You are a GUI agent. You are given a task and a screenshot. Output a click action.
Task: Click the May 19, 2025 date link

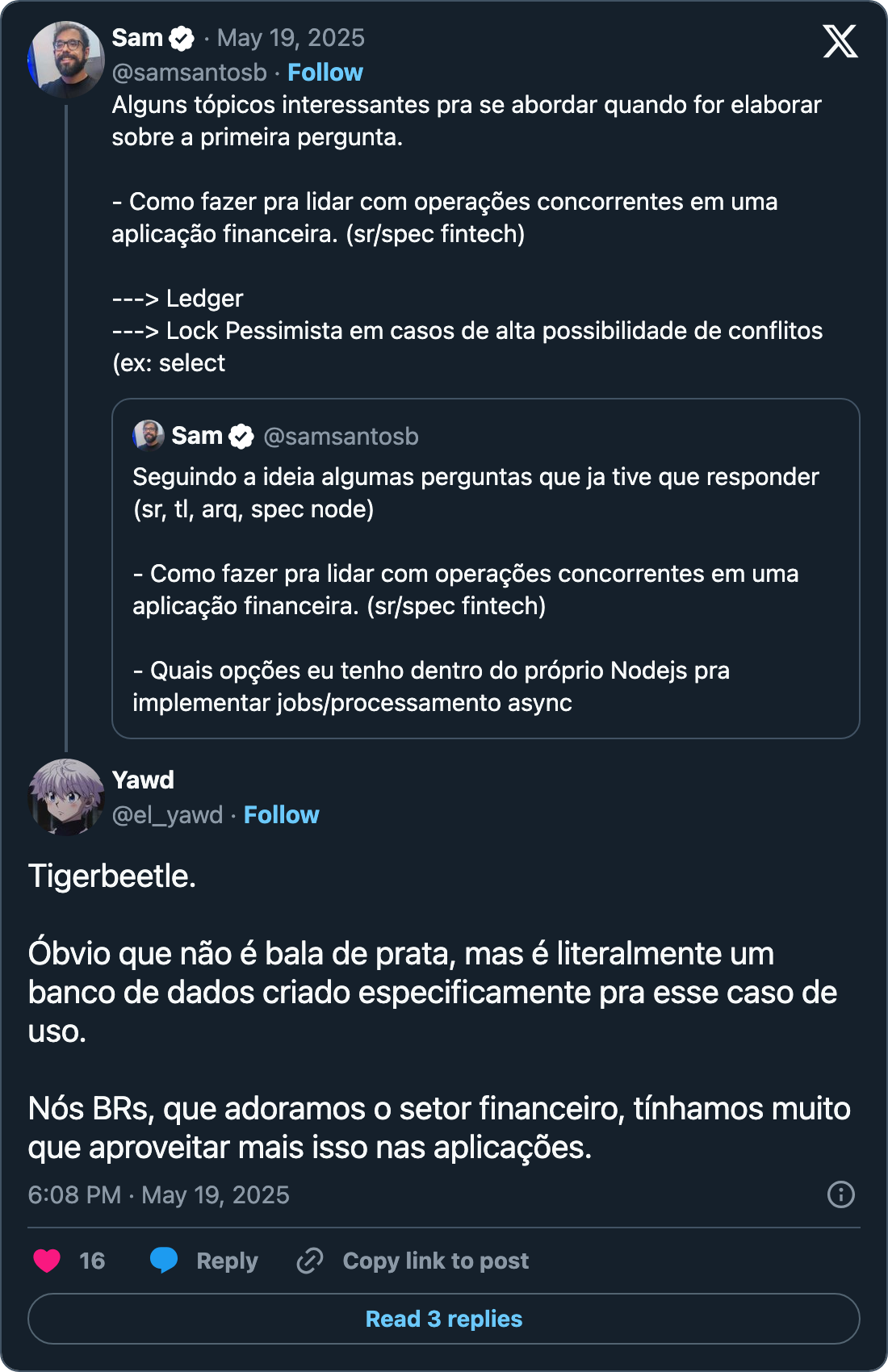coord(291,37)
